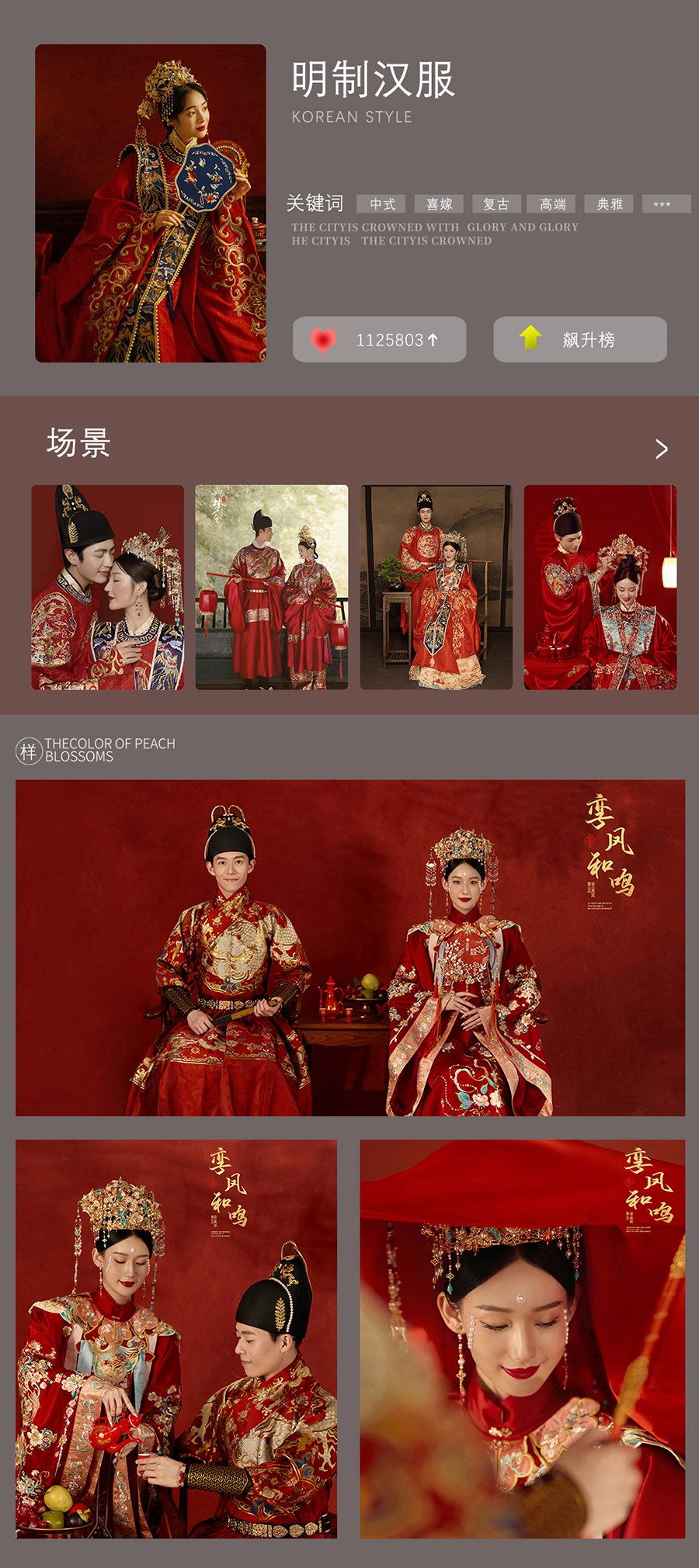The height and width of the screenshot is (1568, 699).
Task: Open the scene of groom adjusting bride's headdress
Action: point(600,588)
